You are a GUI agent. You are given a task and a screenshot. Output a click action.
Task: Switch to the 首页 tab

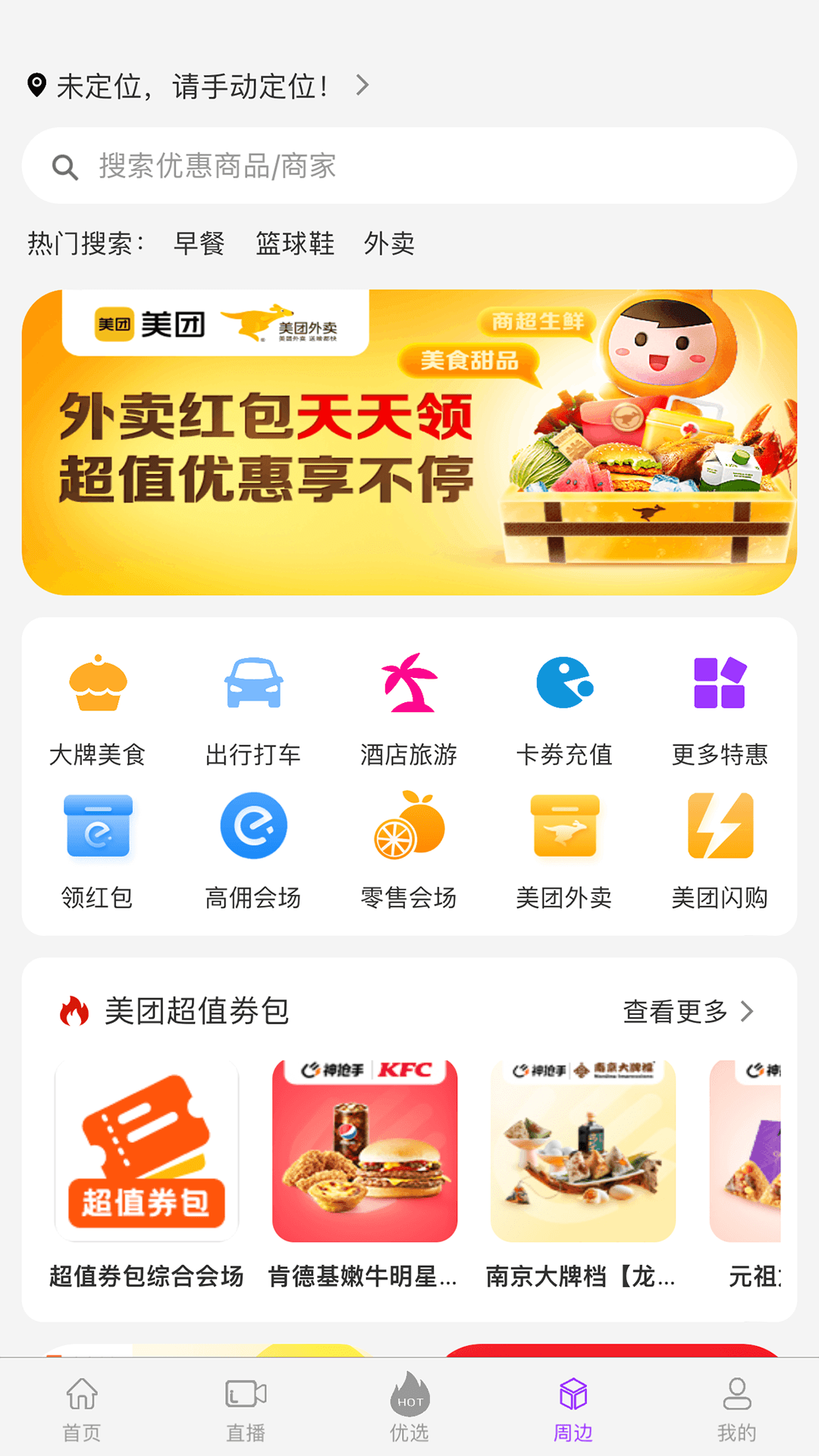click(x=82, y=1409)
